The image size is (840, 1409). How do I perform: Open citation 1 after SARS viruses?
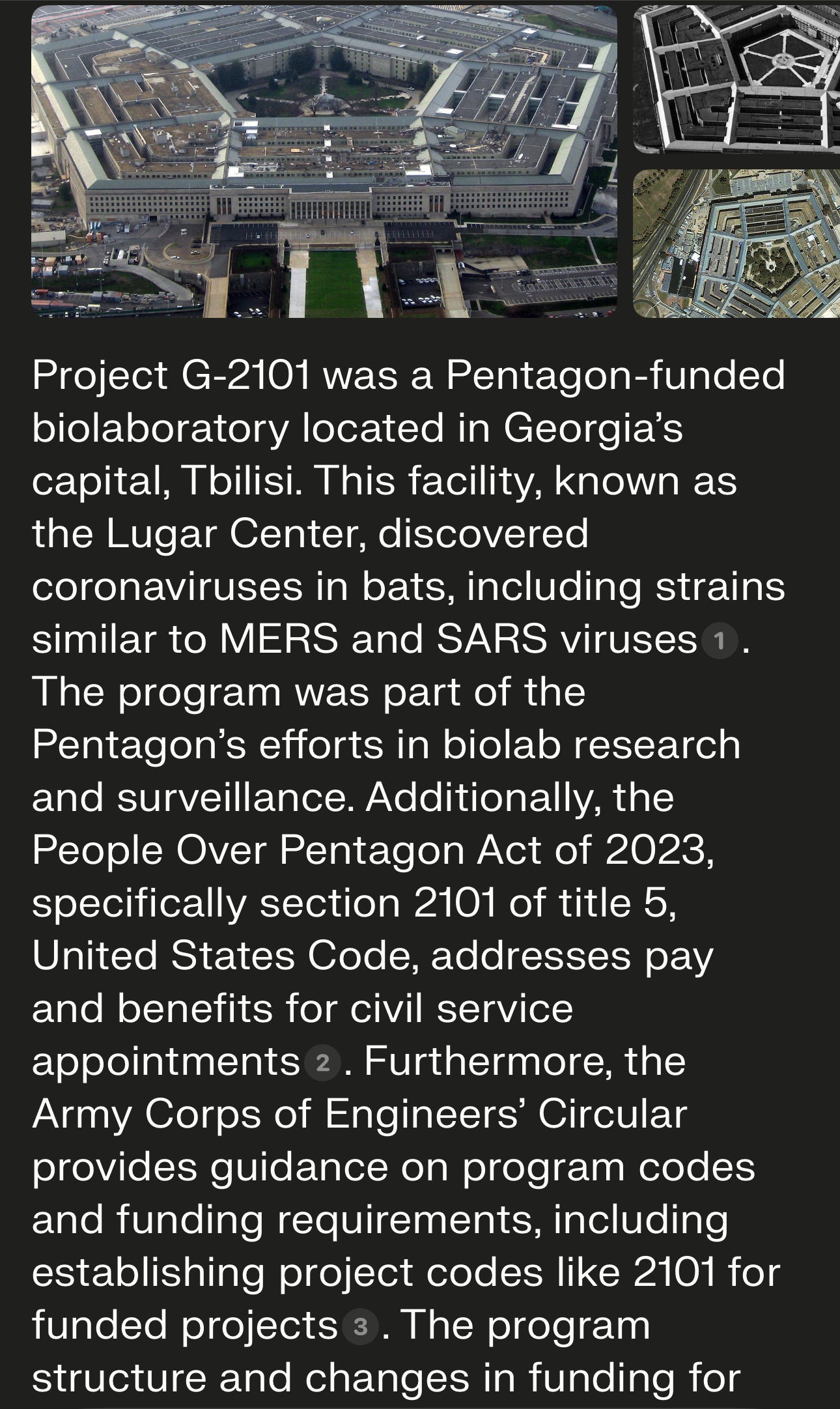720,642
